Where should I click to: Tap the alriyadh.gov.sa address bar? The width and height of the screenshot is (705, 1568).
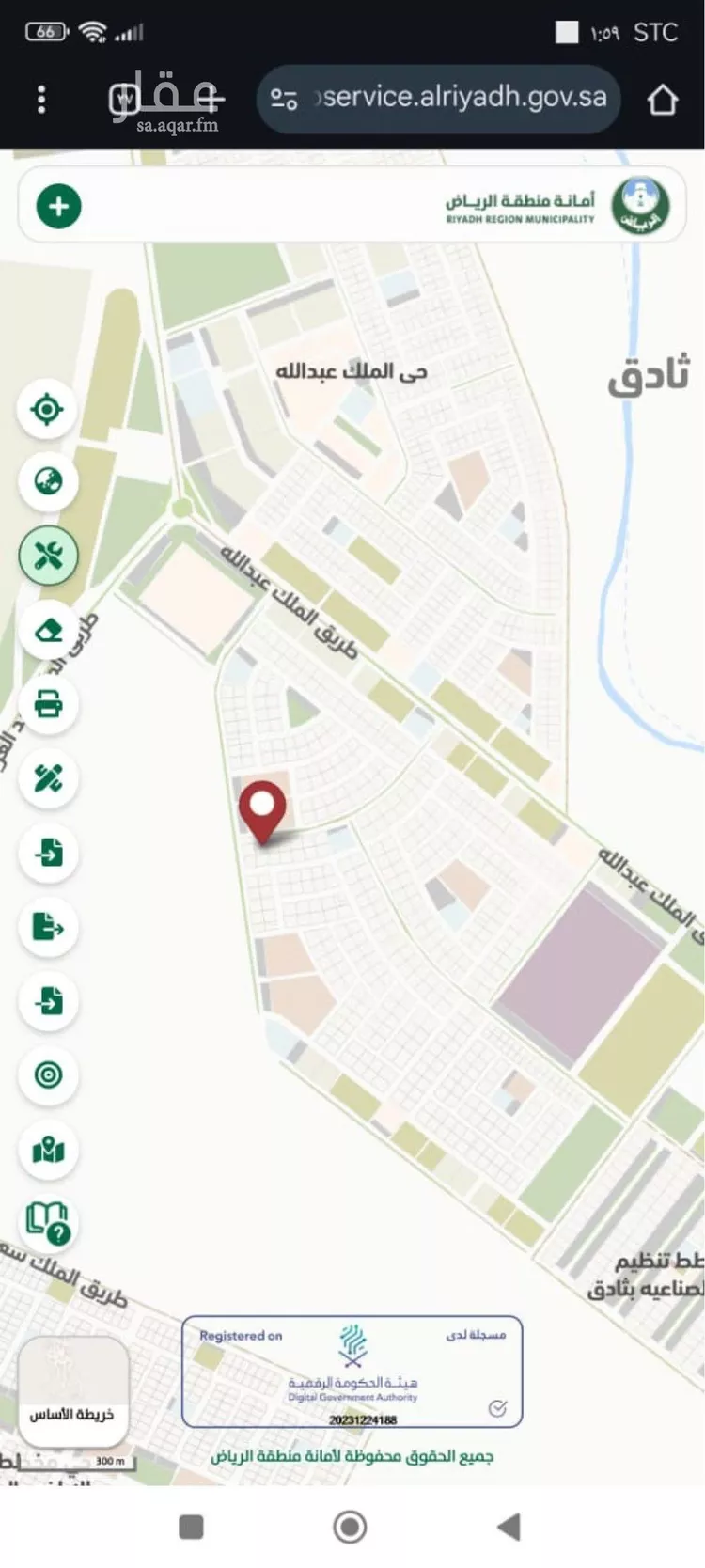[x=439, y=98]
